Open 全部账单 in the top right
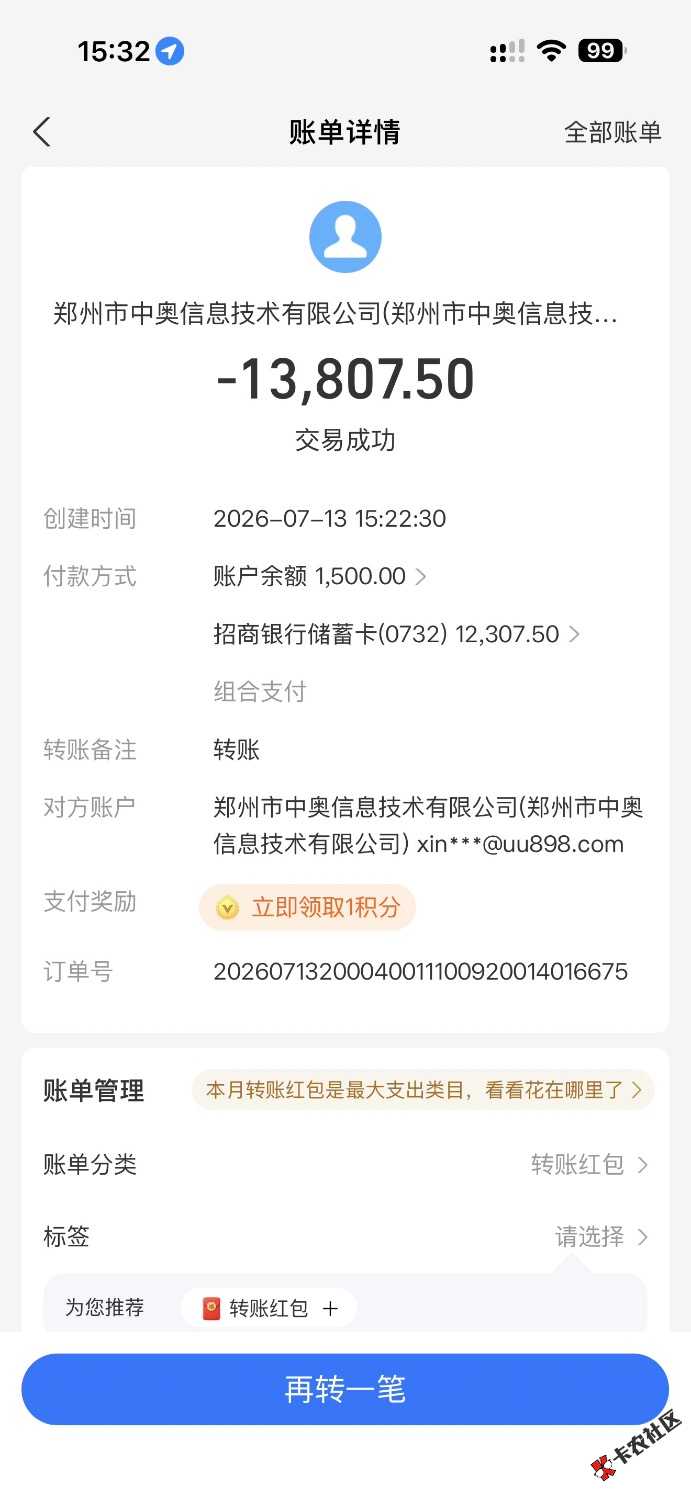 613,132
